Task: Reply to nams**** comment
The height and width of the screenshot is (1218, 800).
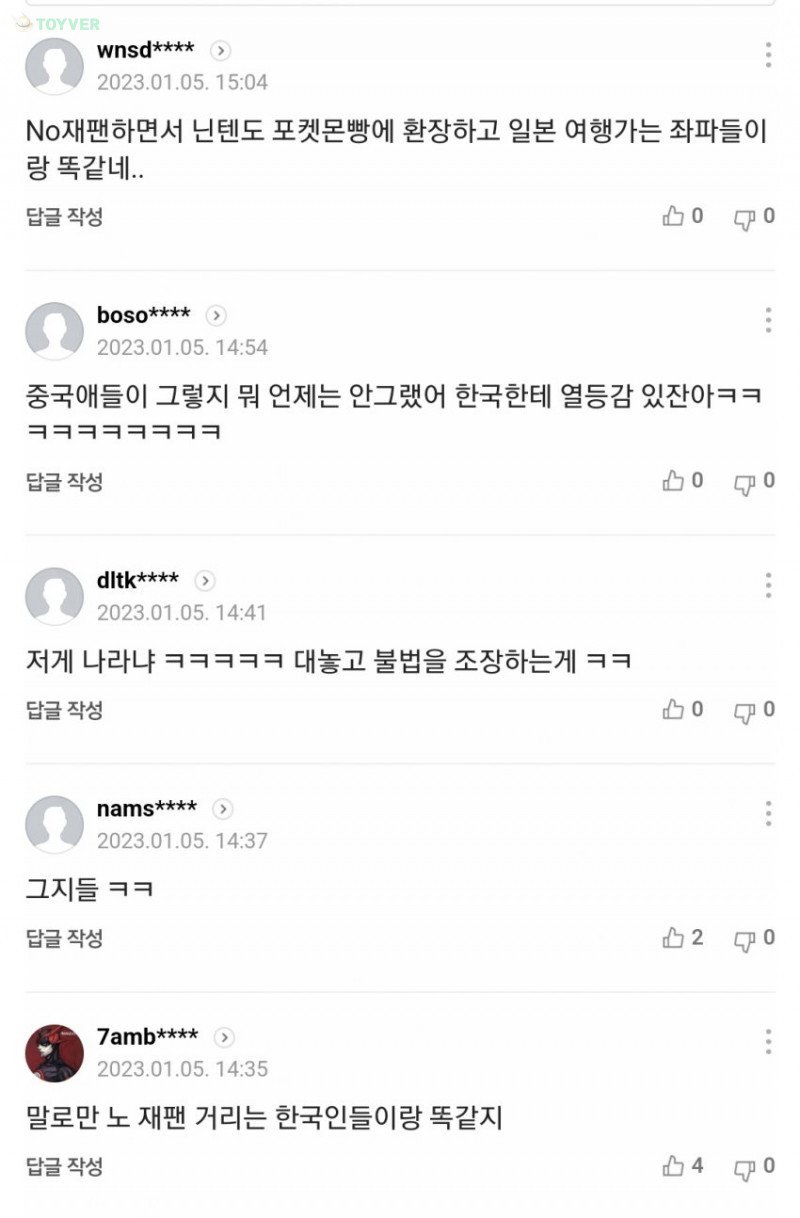Action: [64, 938]
